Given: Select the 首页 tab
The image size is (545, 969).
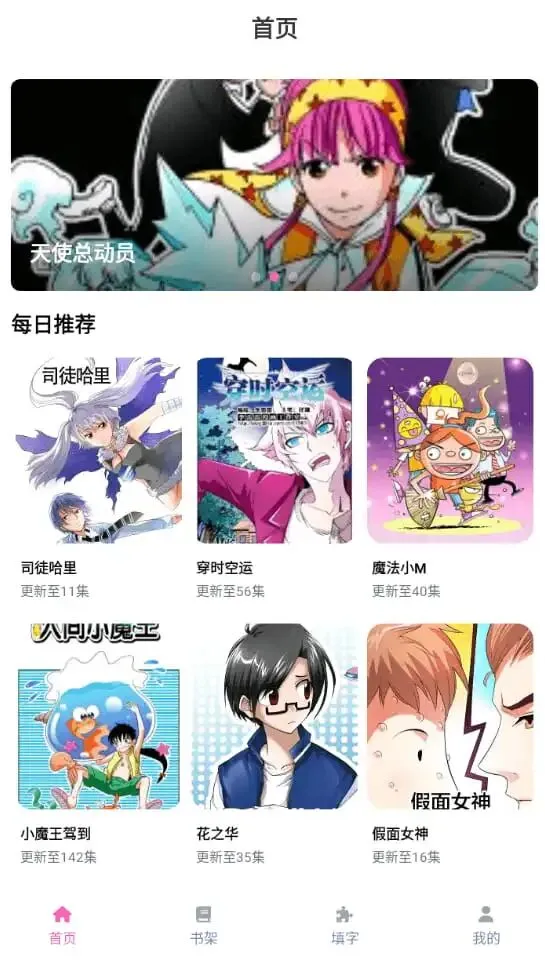Looking at the screenshot, I should (x=62, y=925).
